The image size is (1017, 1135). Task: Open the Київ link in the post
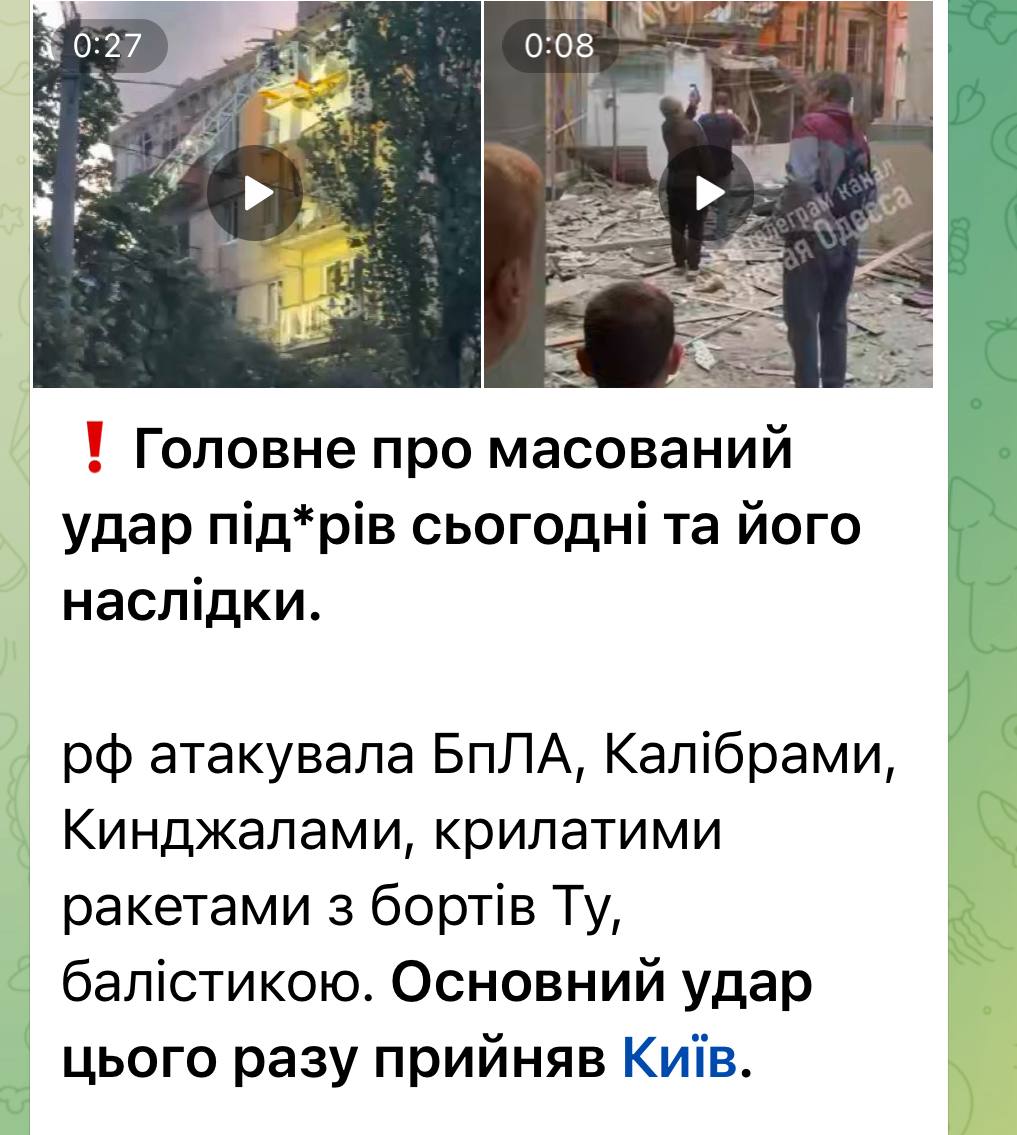pos(679,1058)
